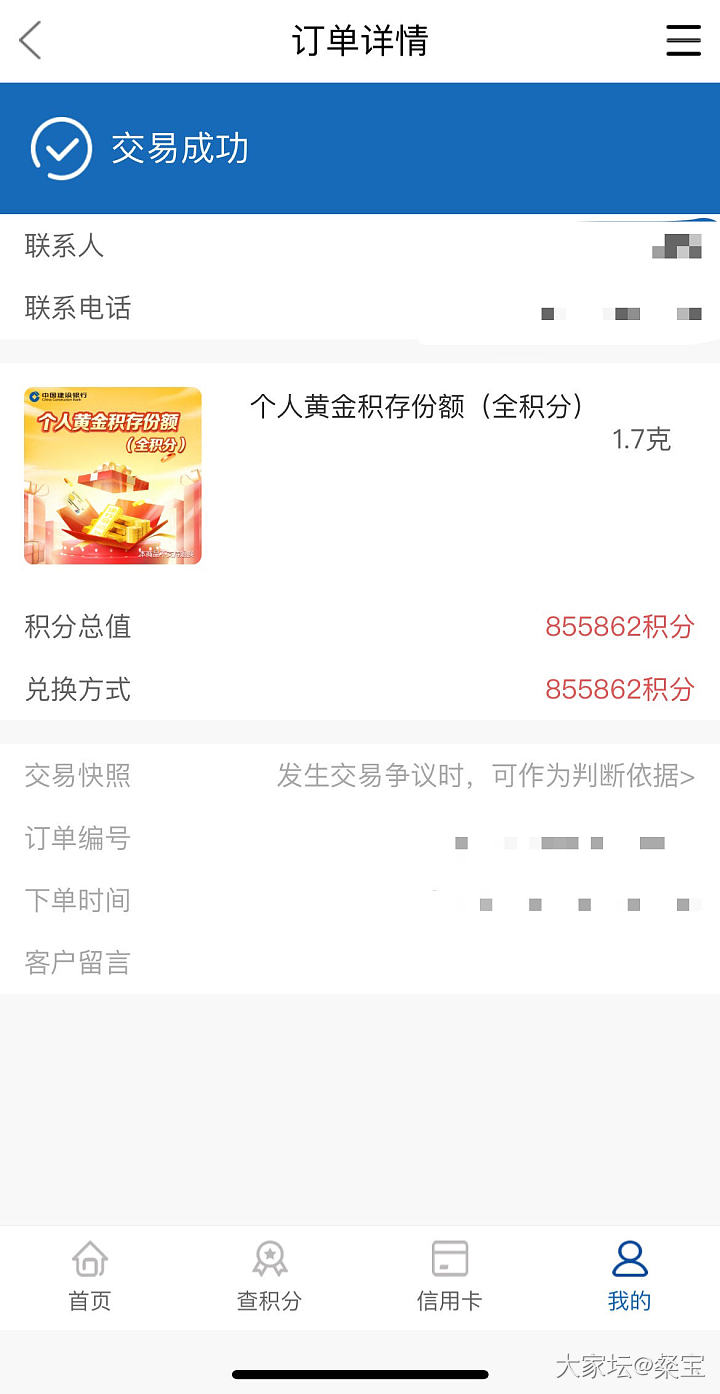This screenshot has height=1394, width=720.
Task: Switch to the 首页 tab
Action: [x=90, y=1276]
